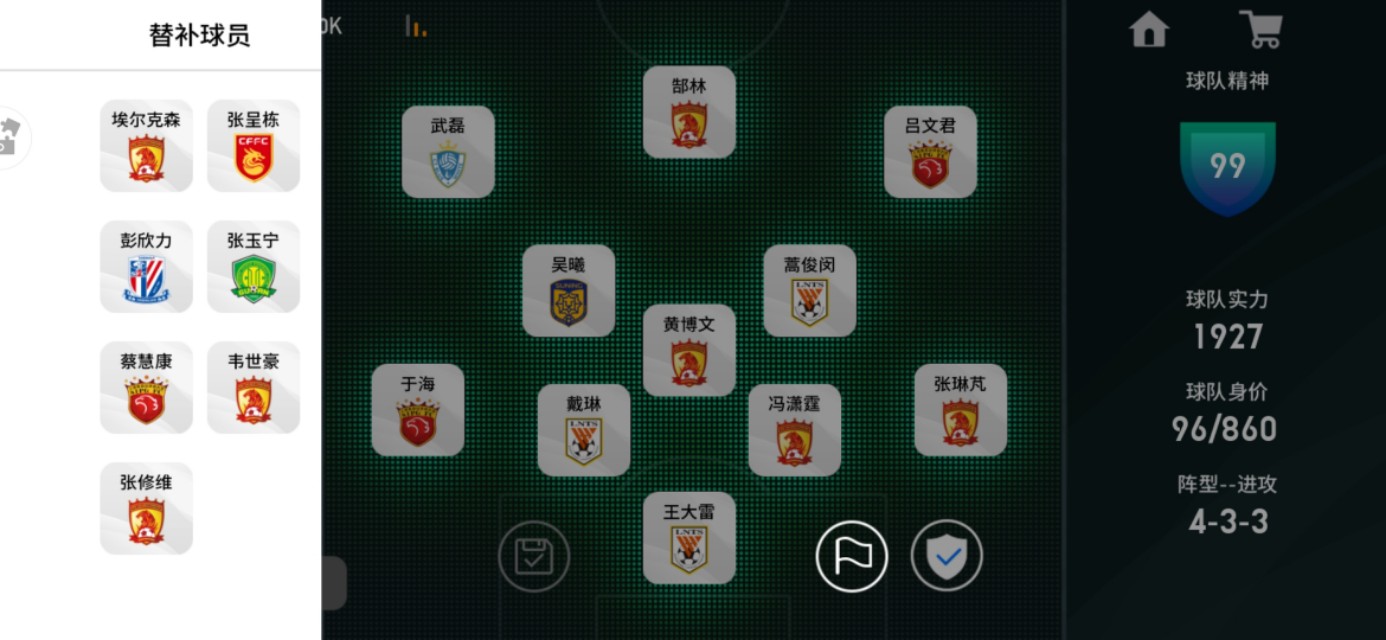Tap defender 张琳芃 card
The image size is (1386, 640).
pyautogui.click(x=960, y=410)
